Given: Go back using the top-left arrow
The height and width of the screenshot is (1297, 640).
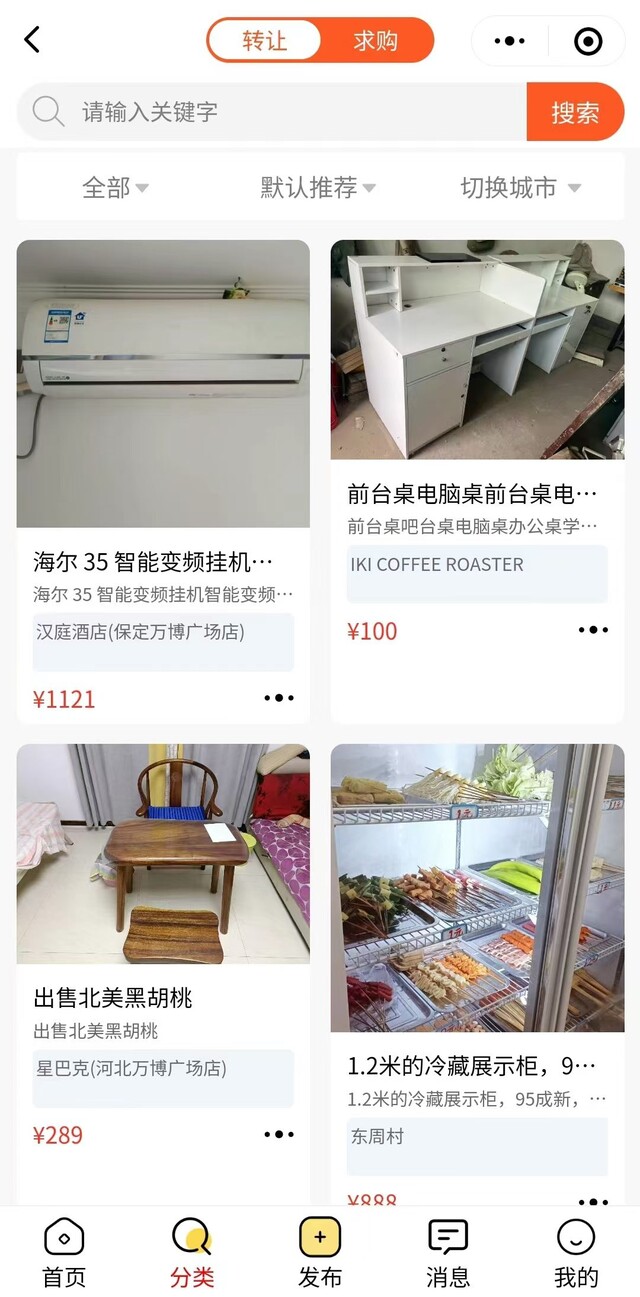Looking at the screenshot, I should point(32,40).
